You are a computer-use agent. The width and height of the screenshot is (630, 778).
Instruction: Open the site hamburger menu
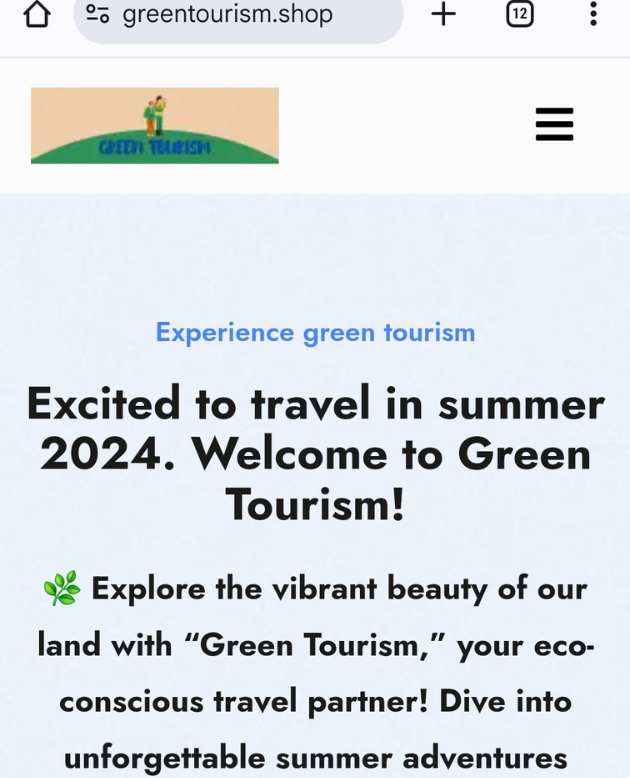554,125
